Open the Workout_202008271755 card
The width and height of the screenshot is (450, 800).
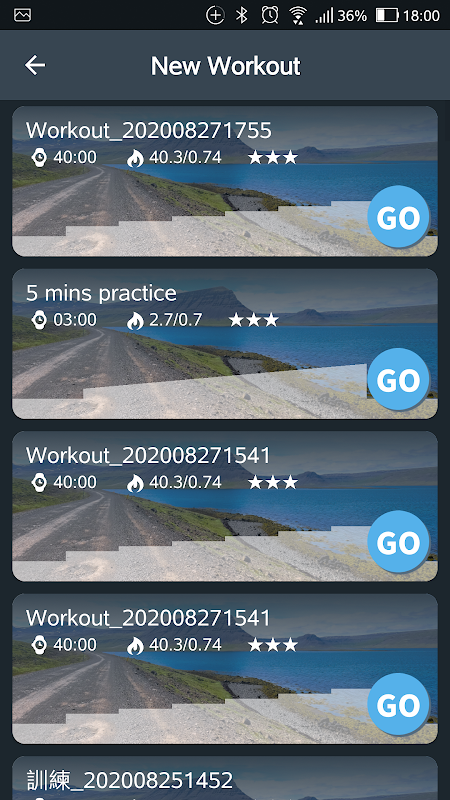tap(224, 181)
